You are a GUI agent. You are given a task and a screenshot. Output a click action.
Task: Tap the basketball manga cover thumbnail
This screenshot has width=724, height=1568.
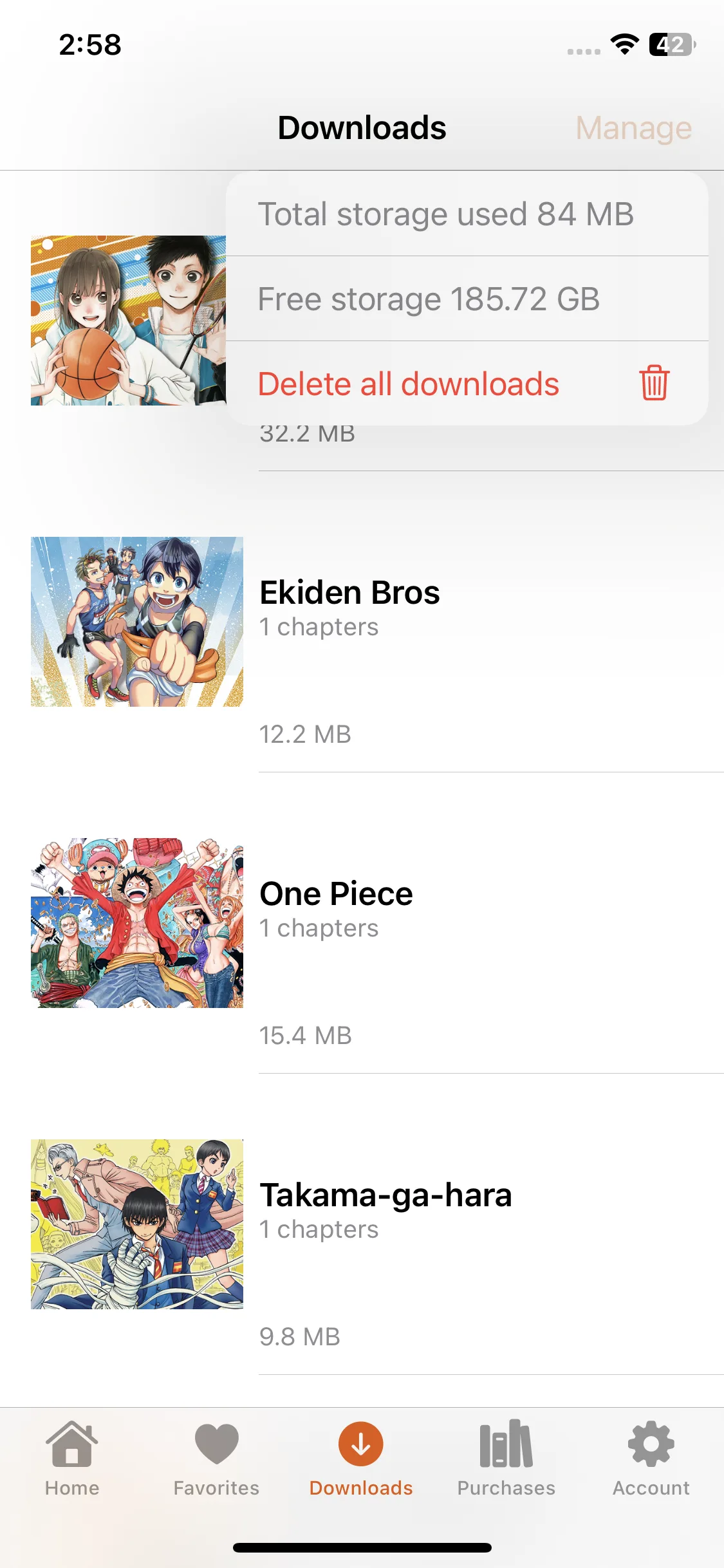point(128,321)
